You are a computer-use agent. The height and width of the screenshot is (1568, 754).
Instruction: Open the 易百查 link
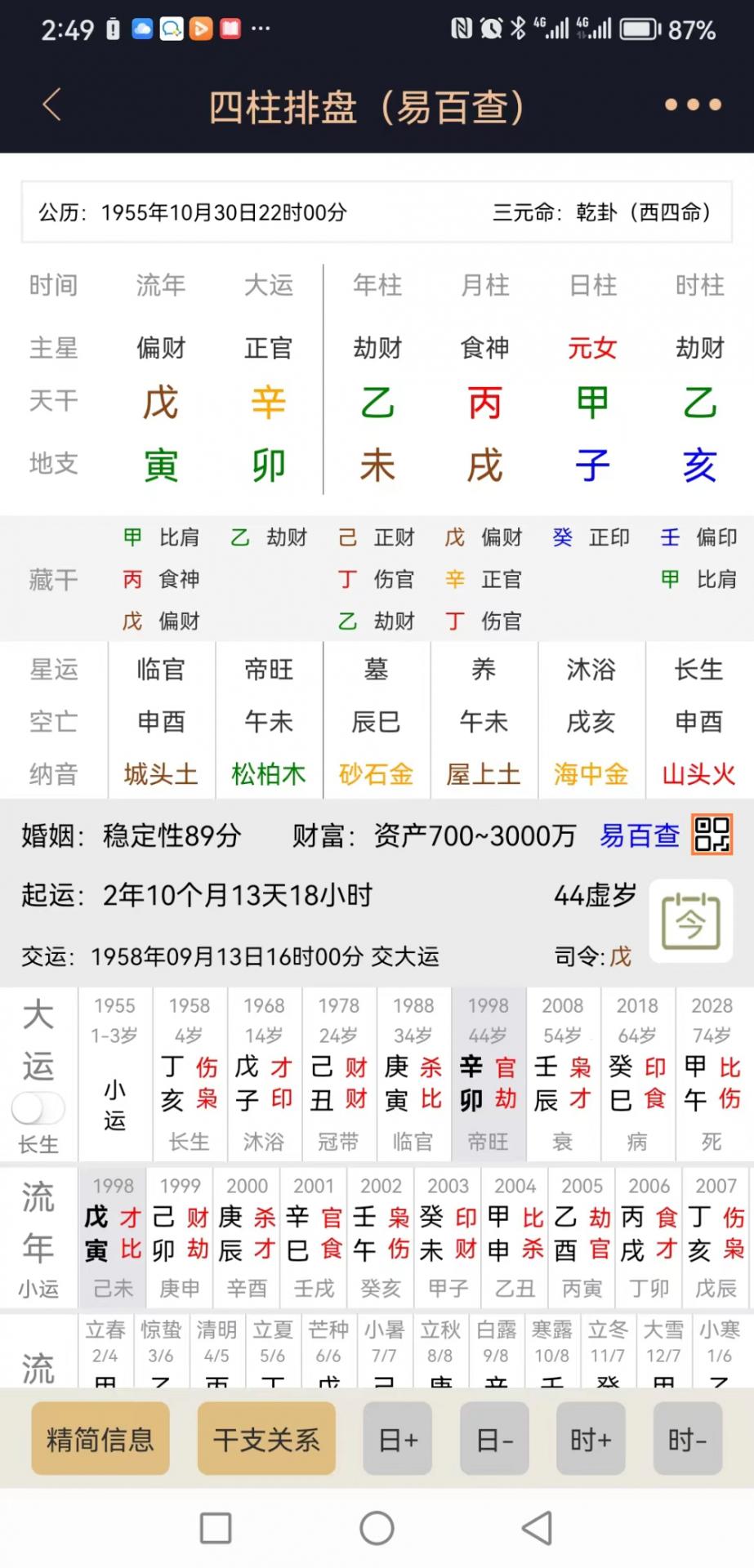pos(640,835)
